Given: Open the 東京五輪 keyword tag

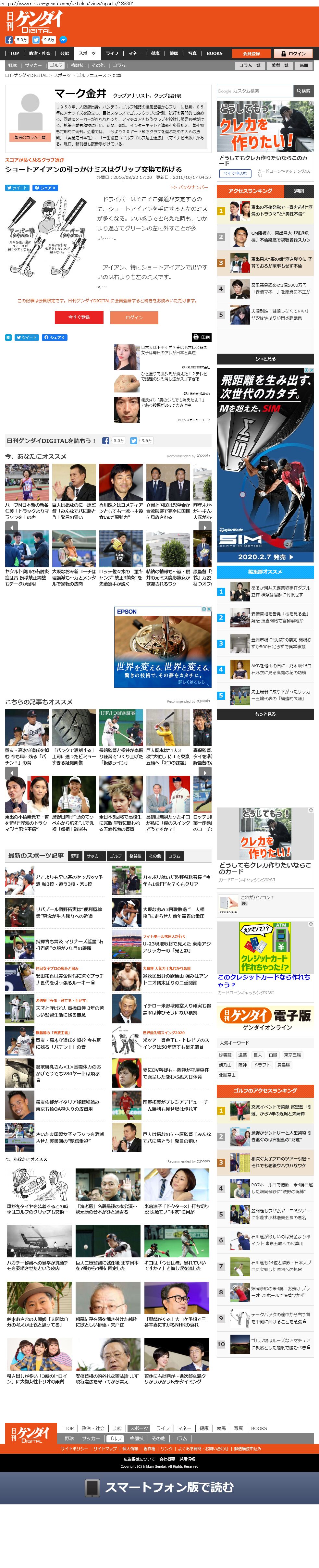Looking at the screenshot, I should [x=292, y=1055].
